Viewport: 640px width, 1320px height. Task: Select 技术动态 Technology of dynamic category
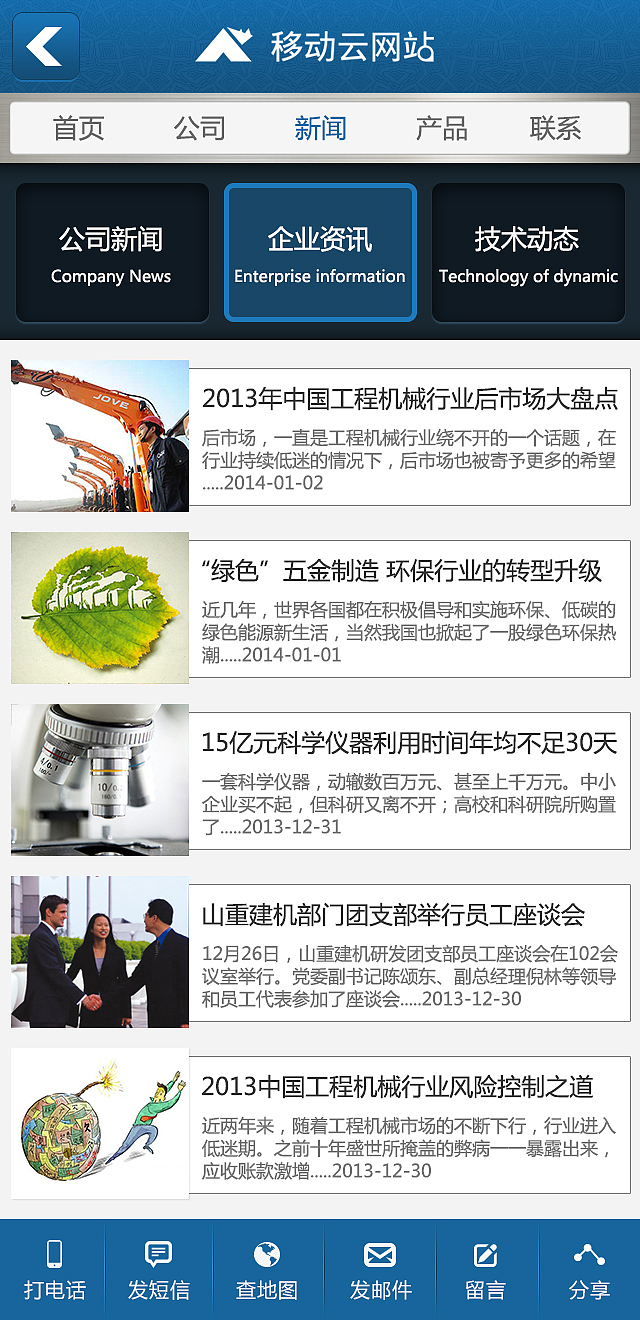pyautogui.click(x=528, y=253)
